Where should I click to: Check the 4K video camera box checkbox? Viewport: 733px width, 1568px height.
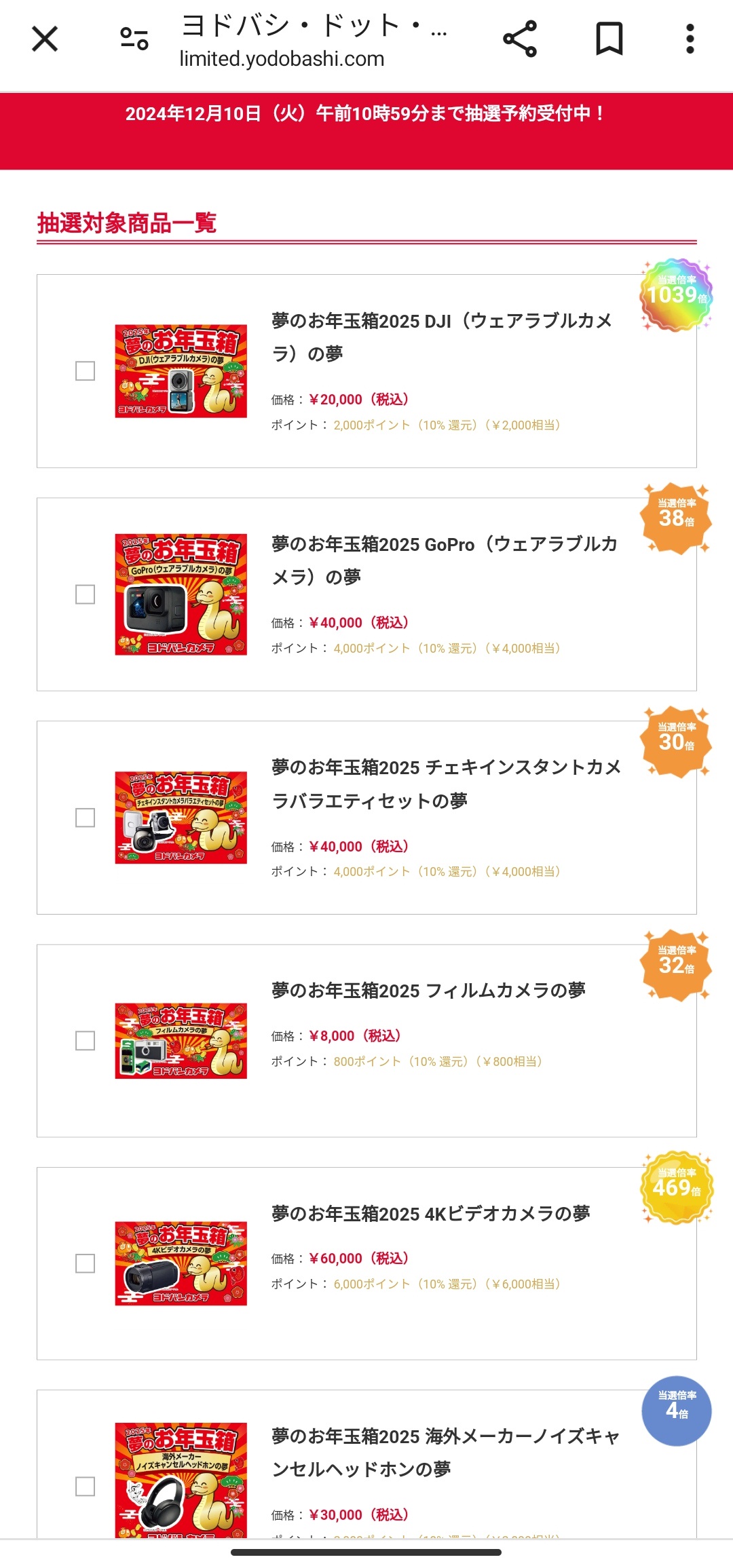pos(85,1263)
